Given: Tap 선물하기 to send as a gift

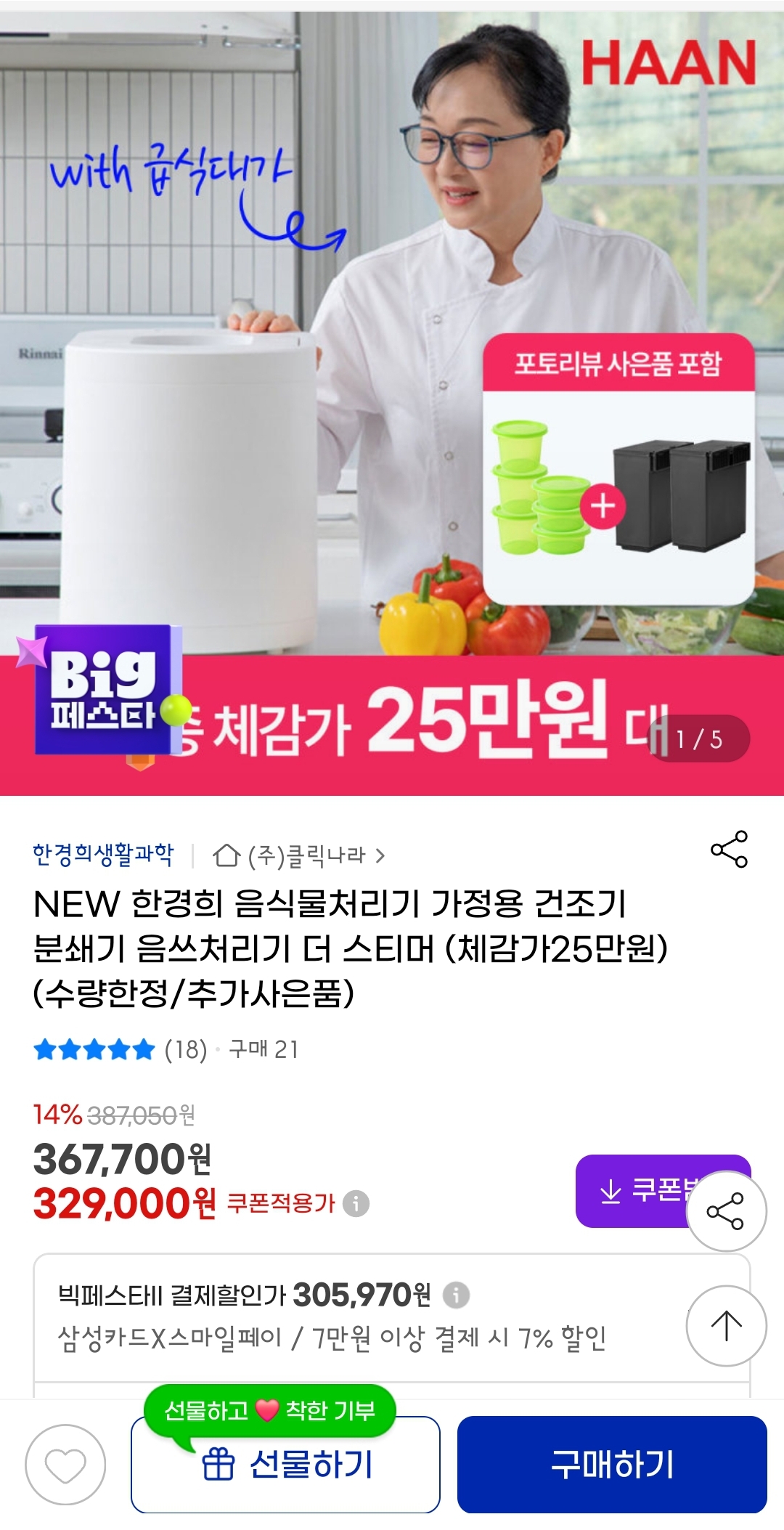Looking at the screenshot, I should coord(286,1465).
